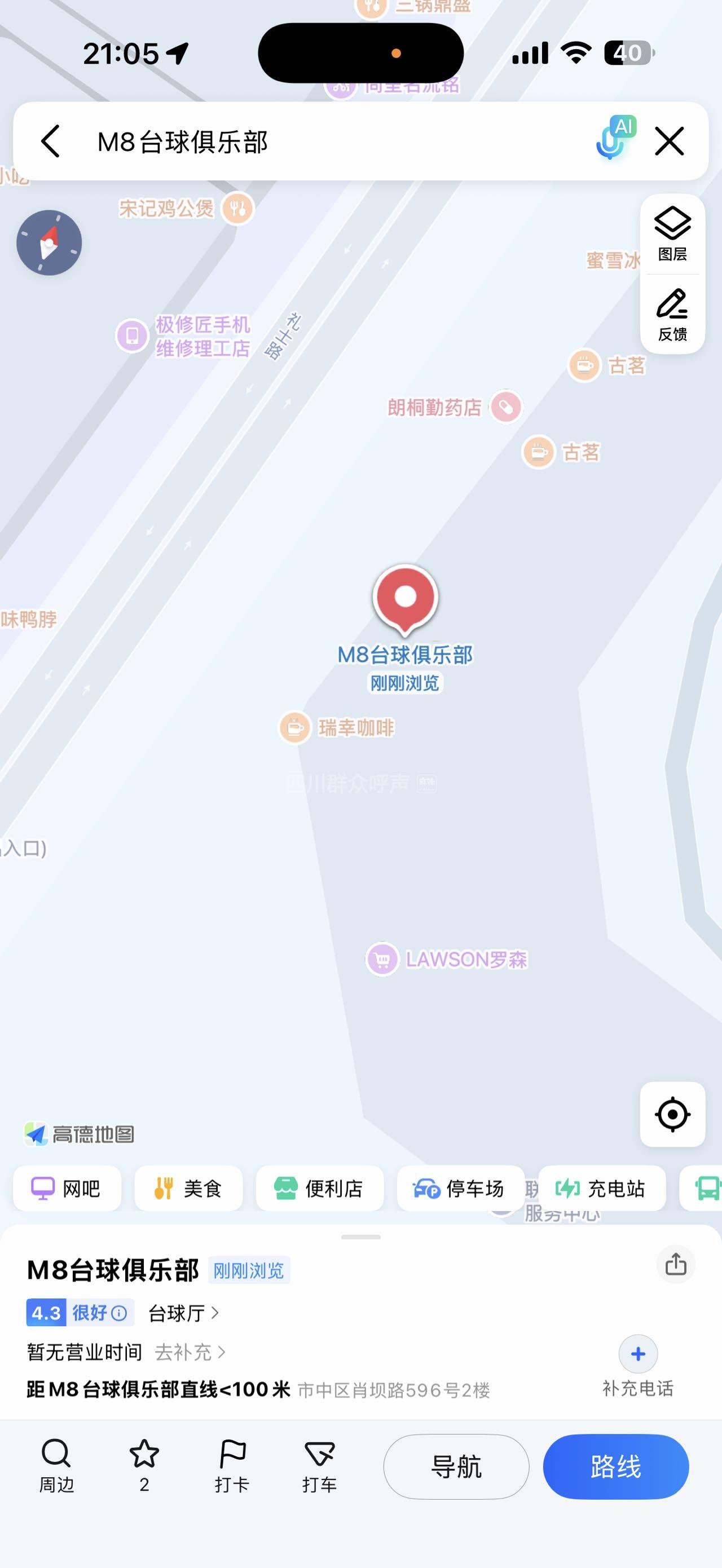Tap 去补充 to add business hours
The width and height of the screenshot is (722, 1568).
(190, 1352)
